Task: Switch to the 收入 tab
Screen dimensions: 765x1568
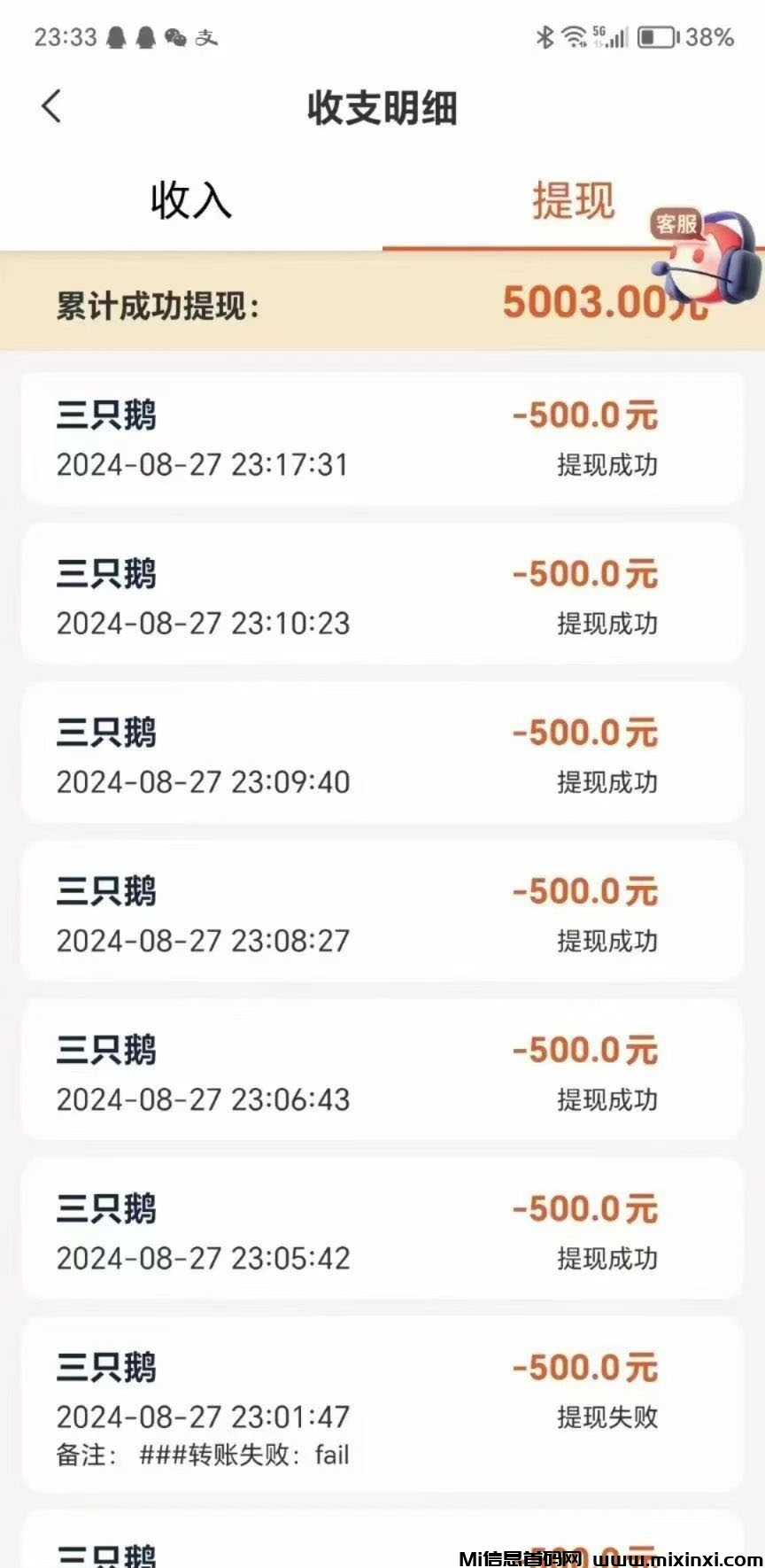Action: [x=191, y=200]
